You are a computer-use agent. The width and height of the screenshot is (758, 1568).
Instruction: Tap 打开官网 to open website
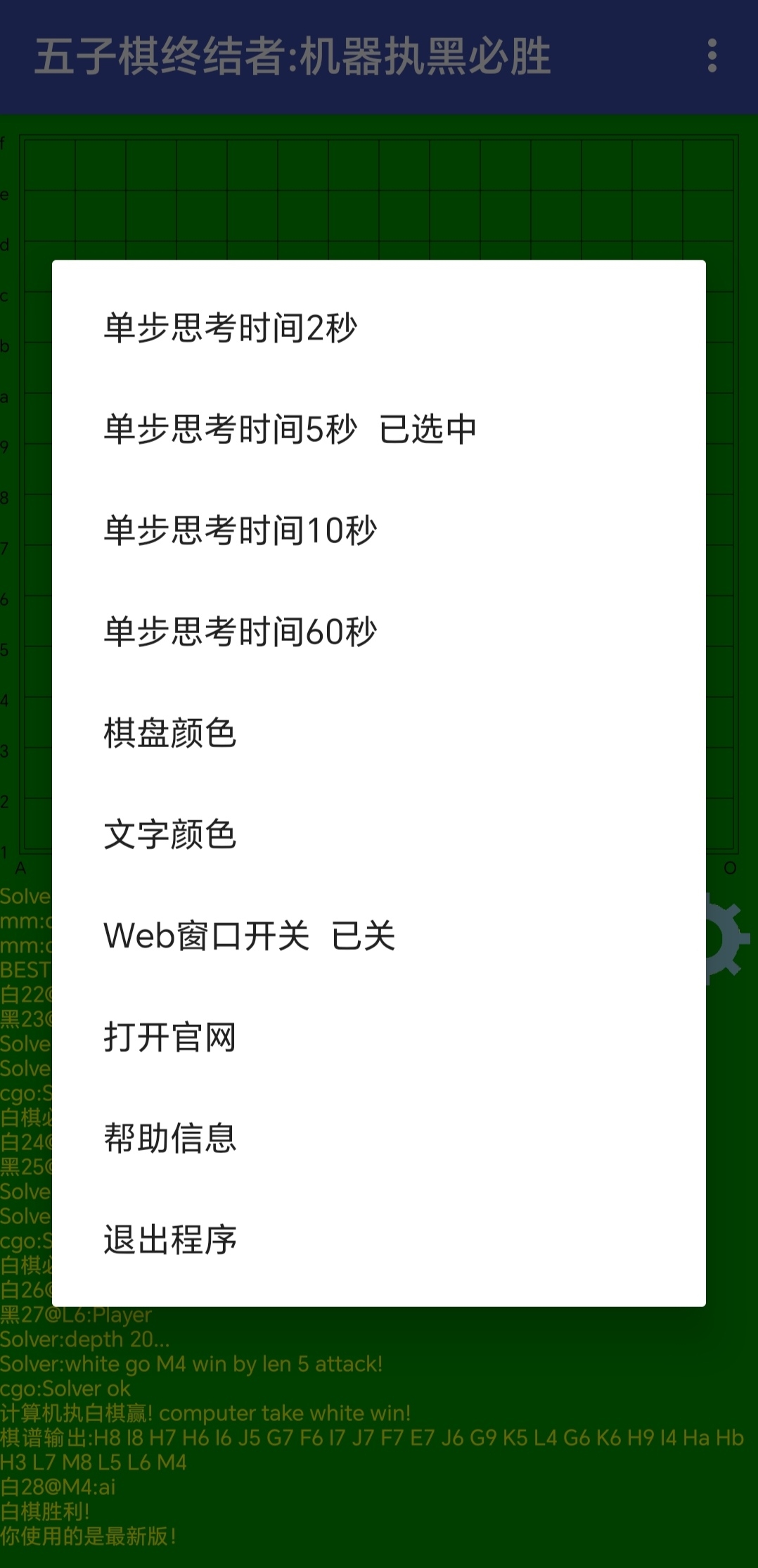click(379, 1037)
